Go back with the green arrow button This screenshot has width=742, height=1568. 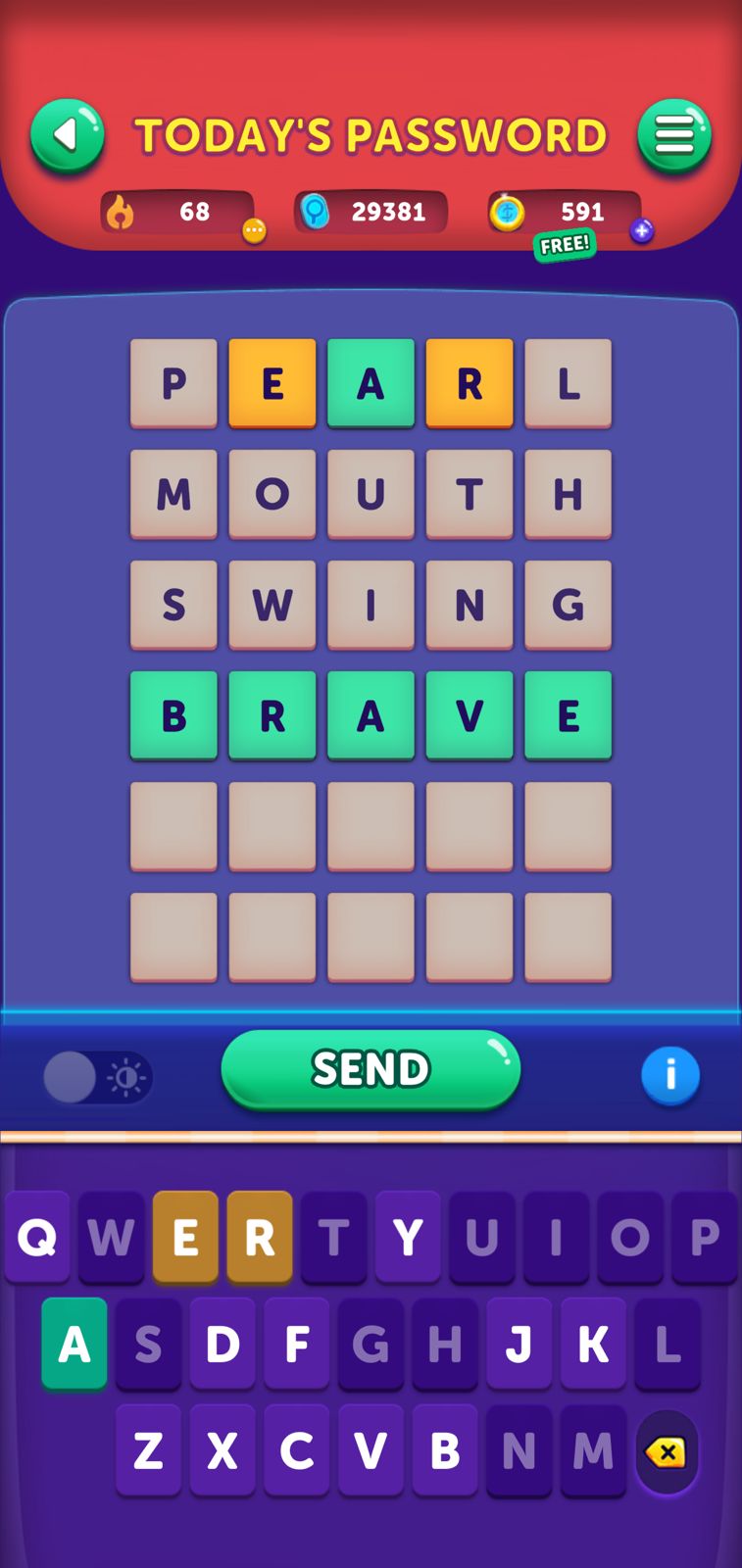coord(67,135)
